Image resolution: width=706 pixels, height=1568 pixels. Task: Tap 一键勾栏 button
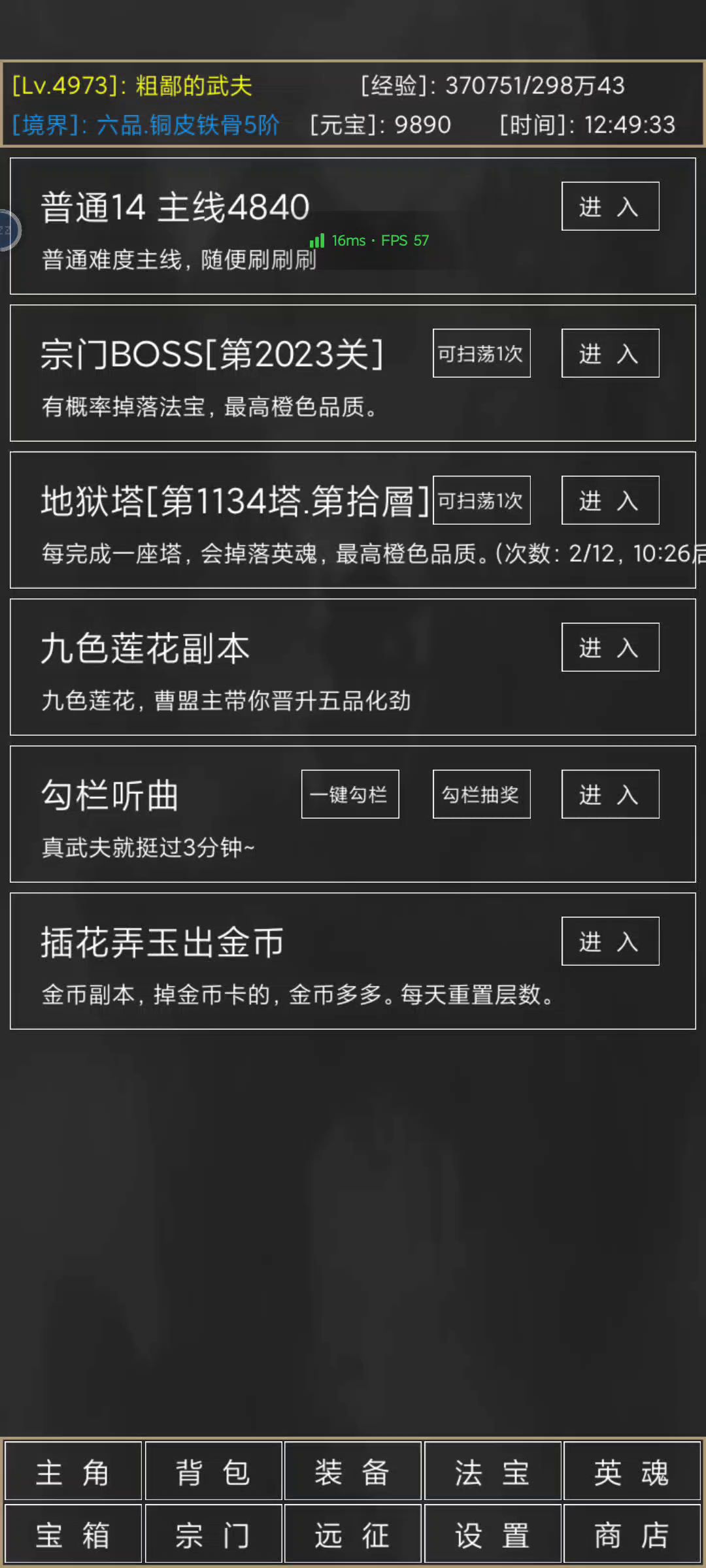(x=350, y=794)
